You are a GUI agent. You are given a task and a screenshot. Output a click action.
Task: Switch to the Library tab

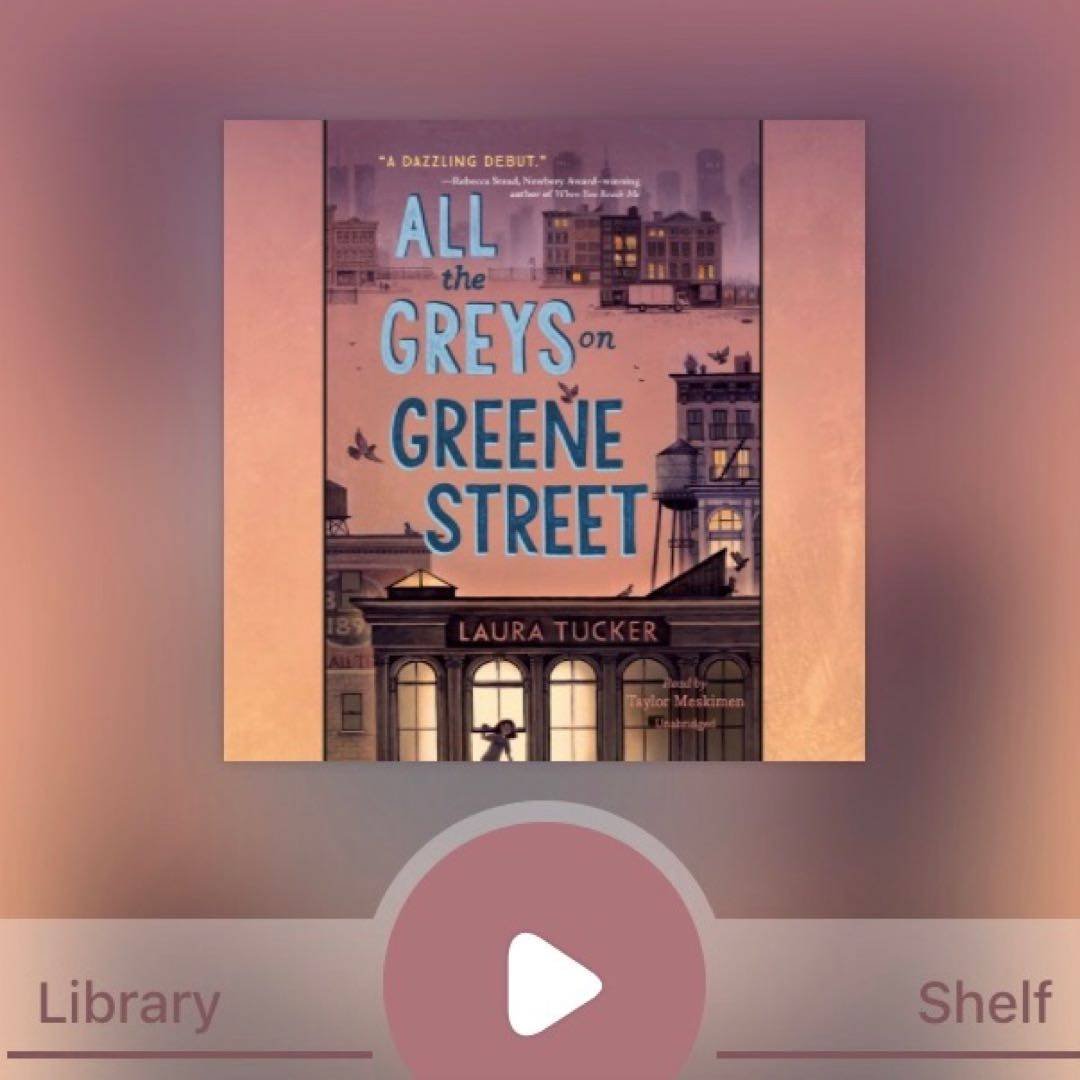click(x=128, y=1003)
